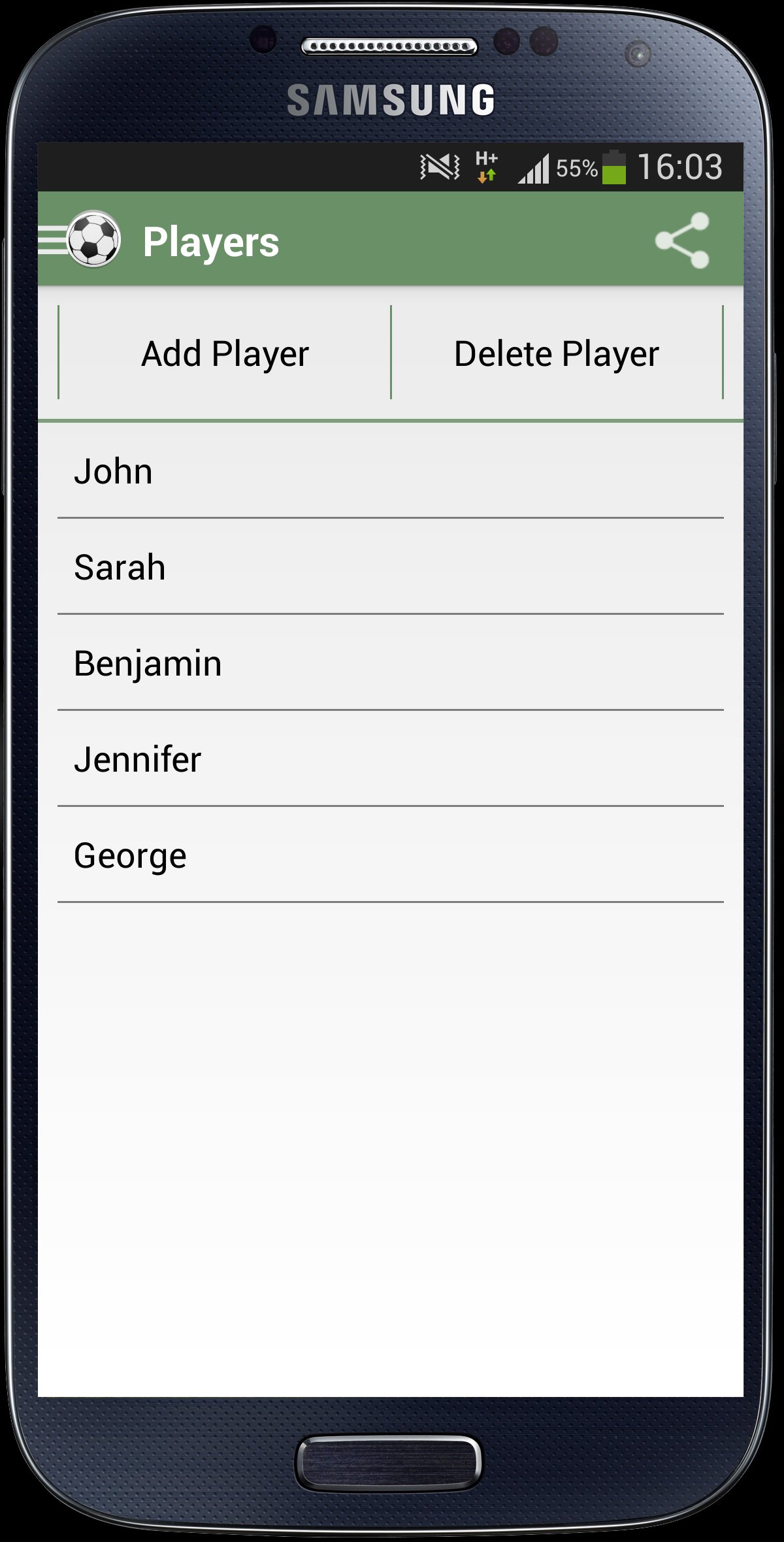The width and height of the screenshot is (784, 1542).
Task: Choose Jennifer from the list
Action: (391, 759)
